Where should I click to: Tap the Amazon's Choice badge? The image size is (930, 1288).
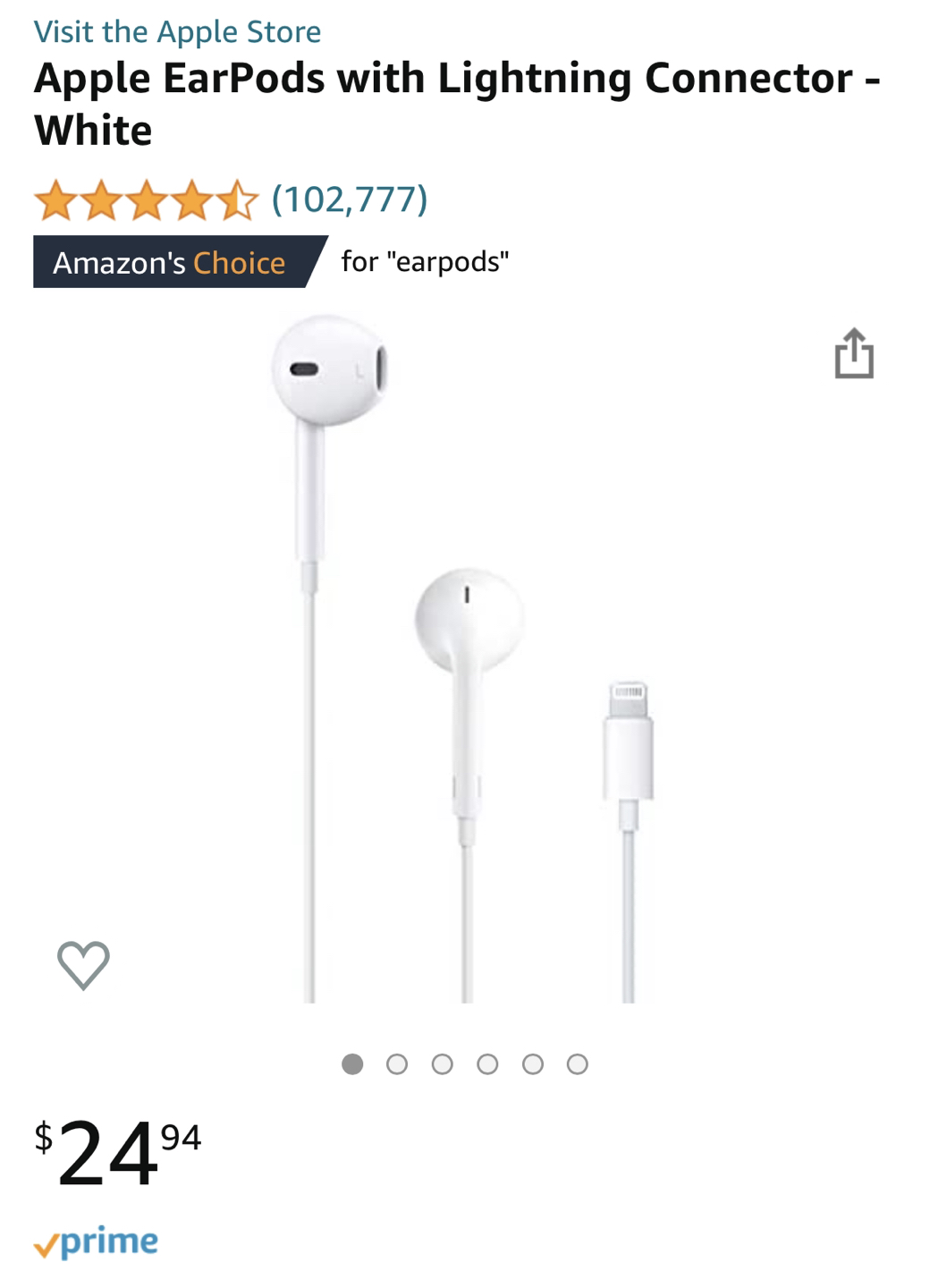pos(170,262)
